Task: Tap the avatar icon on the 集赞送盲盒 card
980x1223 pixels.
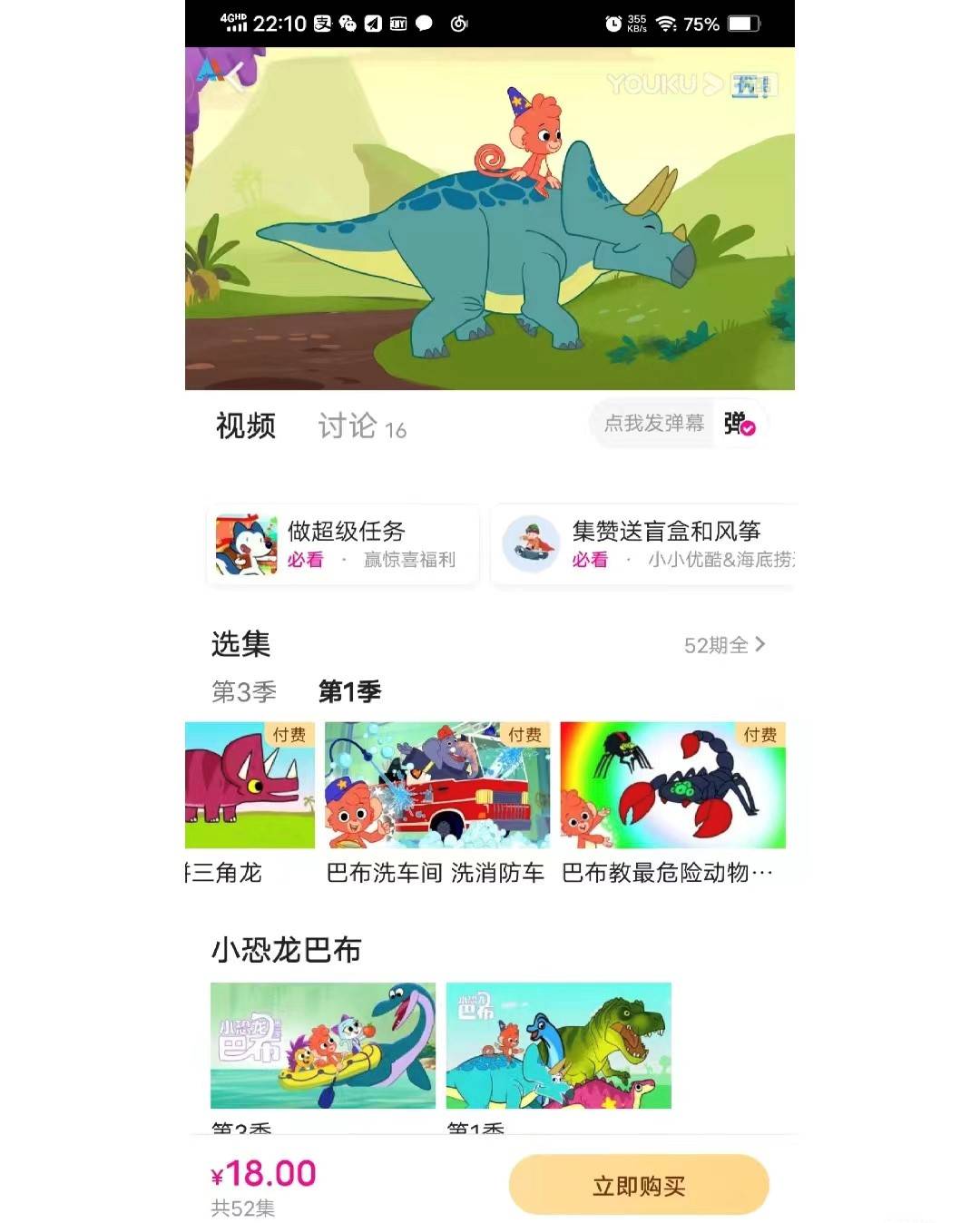Action: pos(531,544)
